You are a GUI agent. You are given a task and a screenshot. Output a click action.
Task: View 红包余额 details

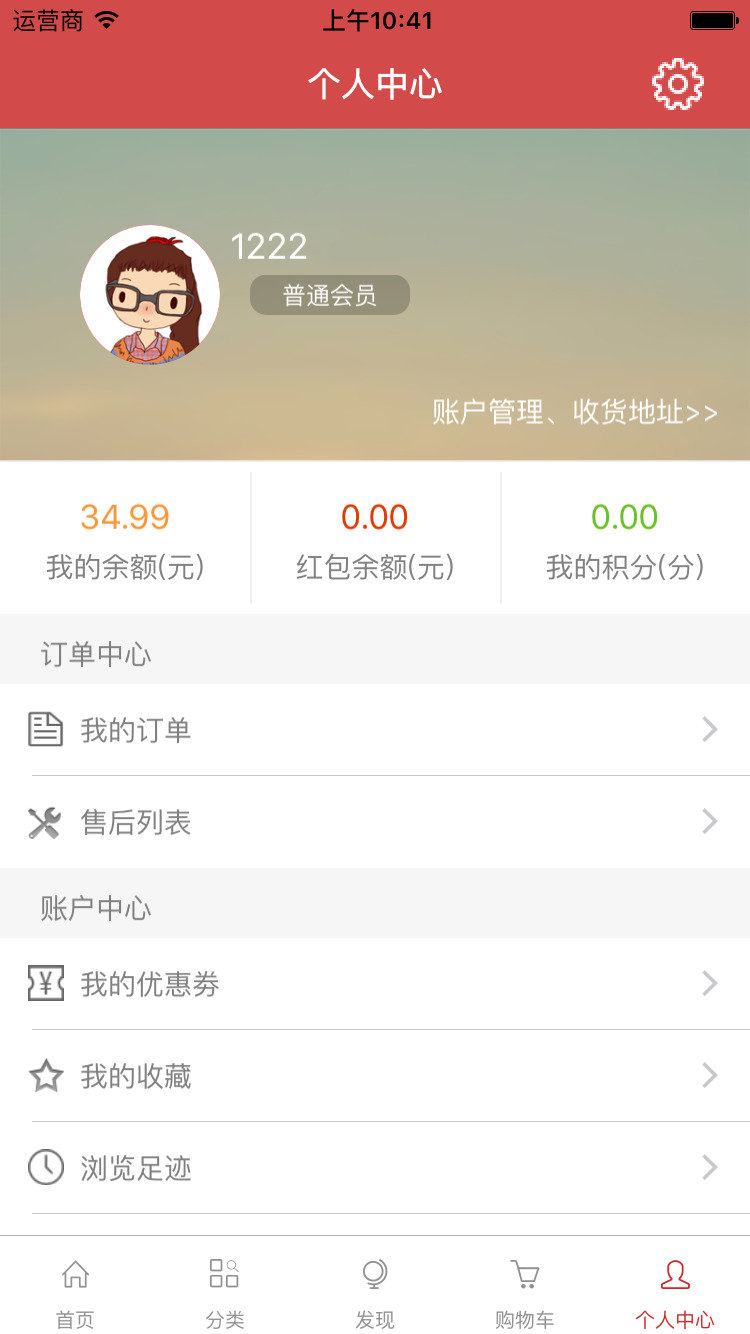375,540
